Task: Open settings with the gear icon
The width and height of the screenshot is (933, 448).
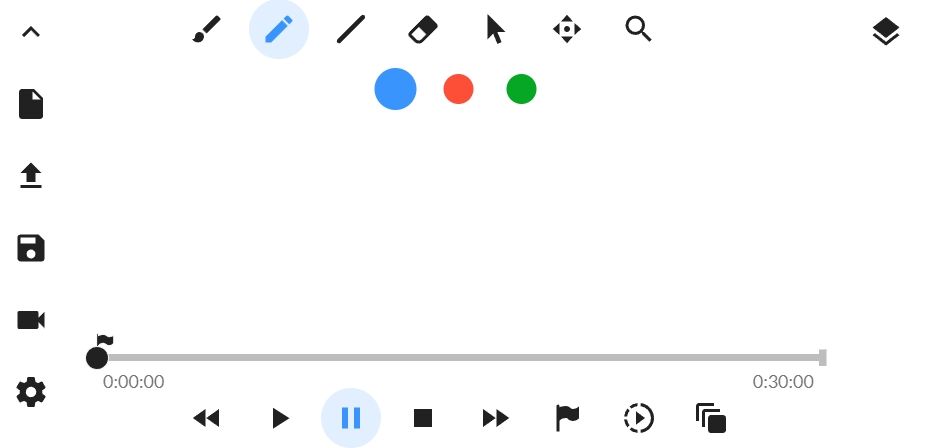Action: tap(31, 393)
